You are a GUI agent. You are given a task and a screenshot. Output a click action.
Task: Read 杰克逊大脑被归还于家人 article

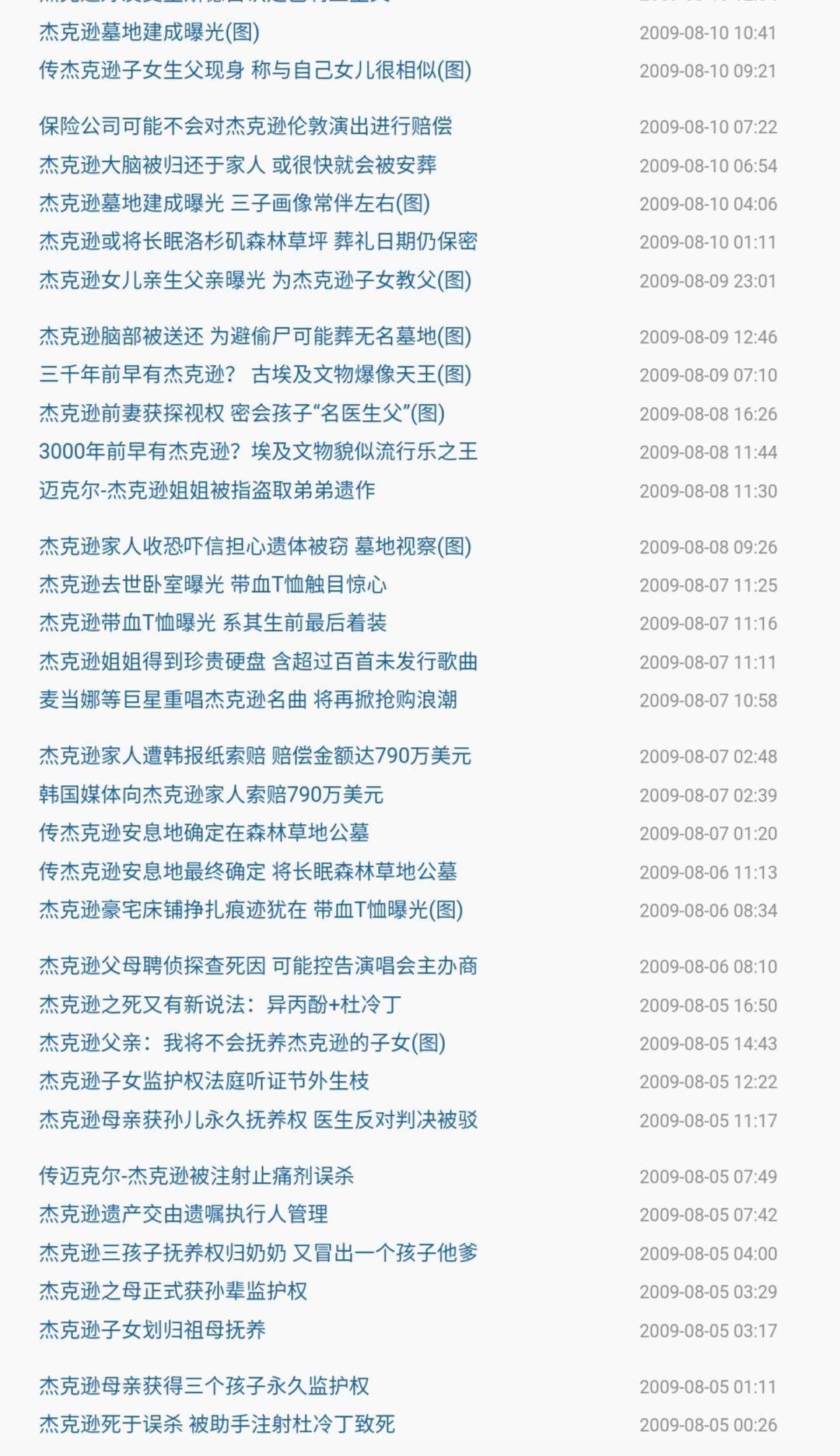238,165
